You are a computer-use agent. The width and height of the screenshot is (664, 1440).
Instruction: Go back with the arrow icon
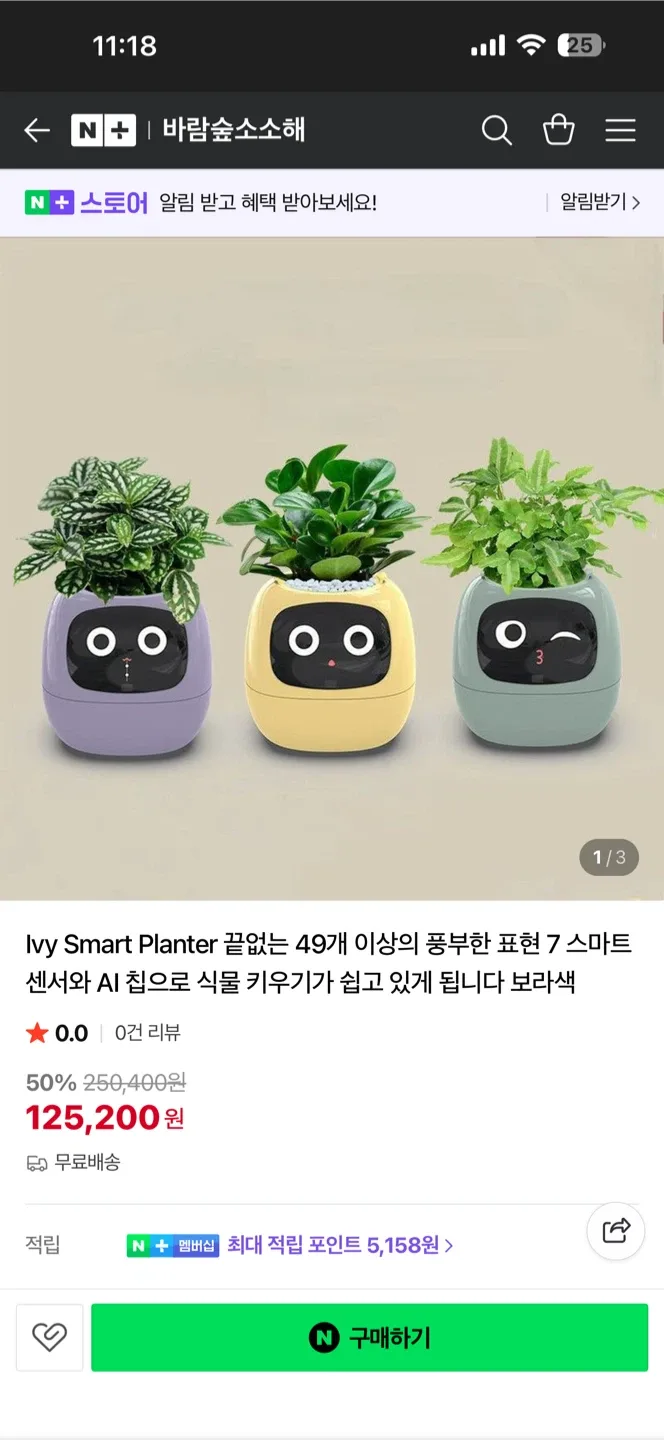pyautogui.click(x=37, y=130)
